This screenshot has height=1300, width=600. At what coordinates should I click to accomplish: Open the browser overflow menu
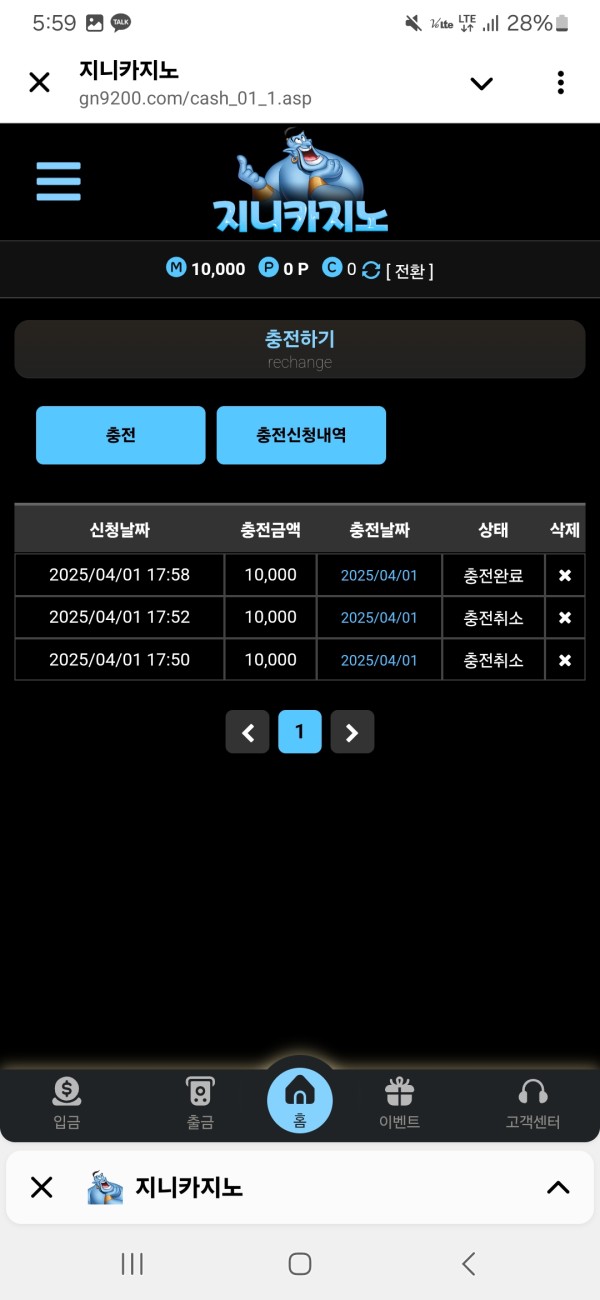pos(561,83)
